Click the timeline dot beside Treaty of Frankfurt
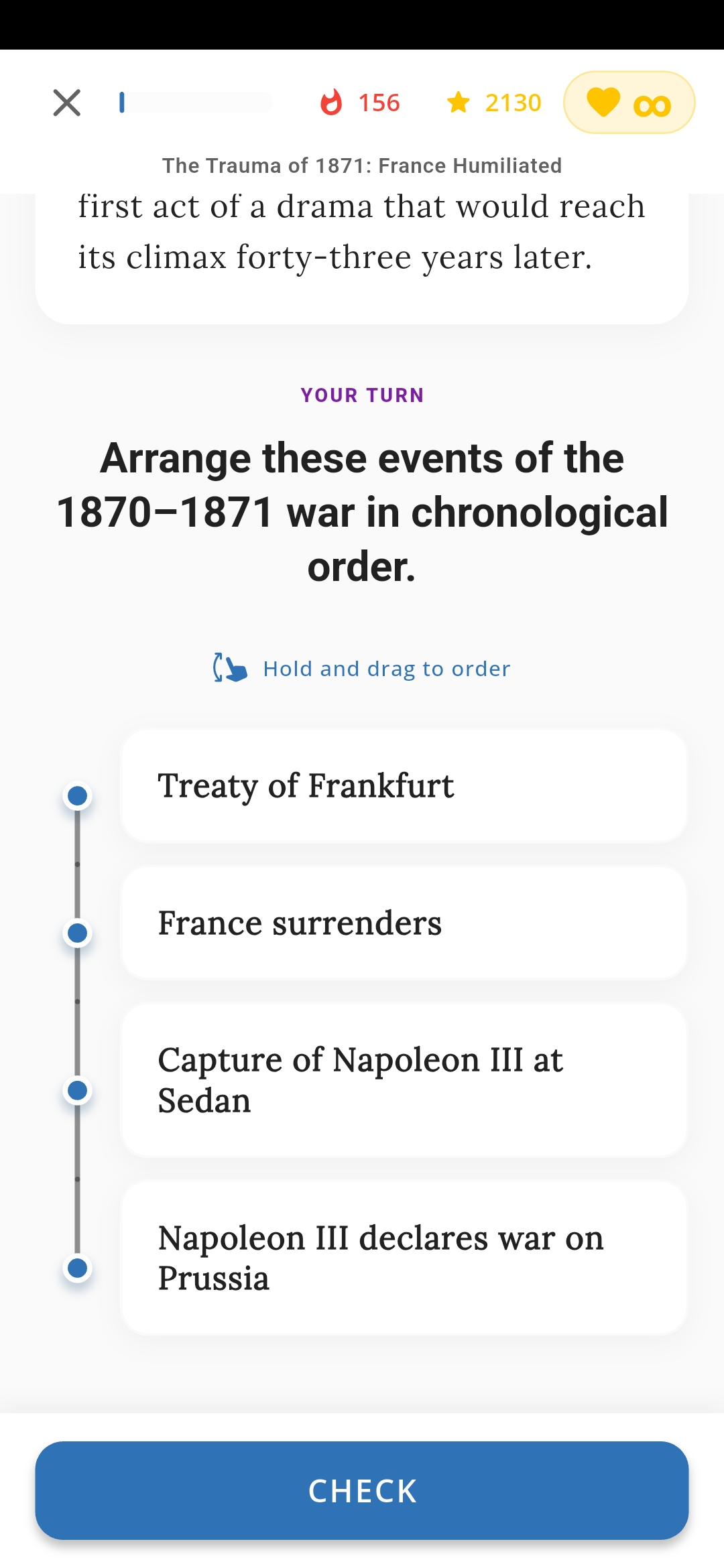Viewport: 724px width, 1568px height. 76,795
